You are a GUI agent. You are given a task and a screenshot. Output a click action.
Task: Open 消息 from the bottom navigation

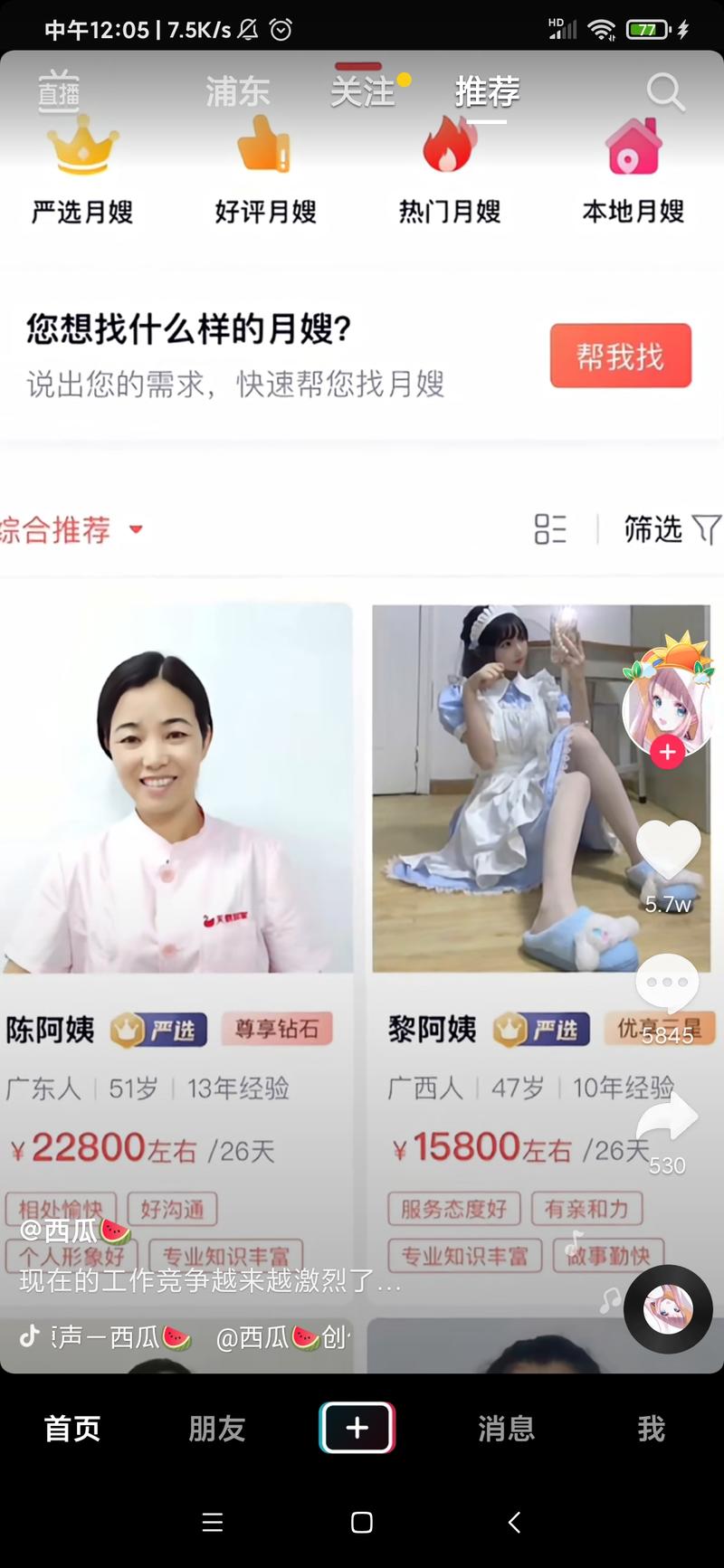506,1428
